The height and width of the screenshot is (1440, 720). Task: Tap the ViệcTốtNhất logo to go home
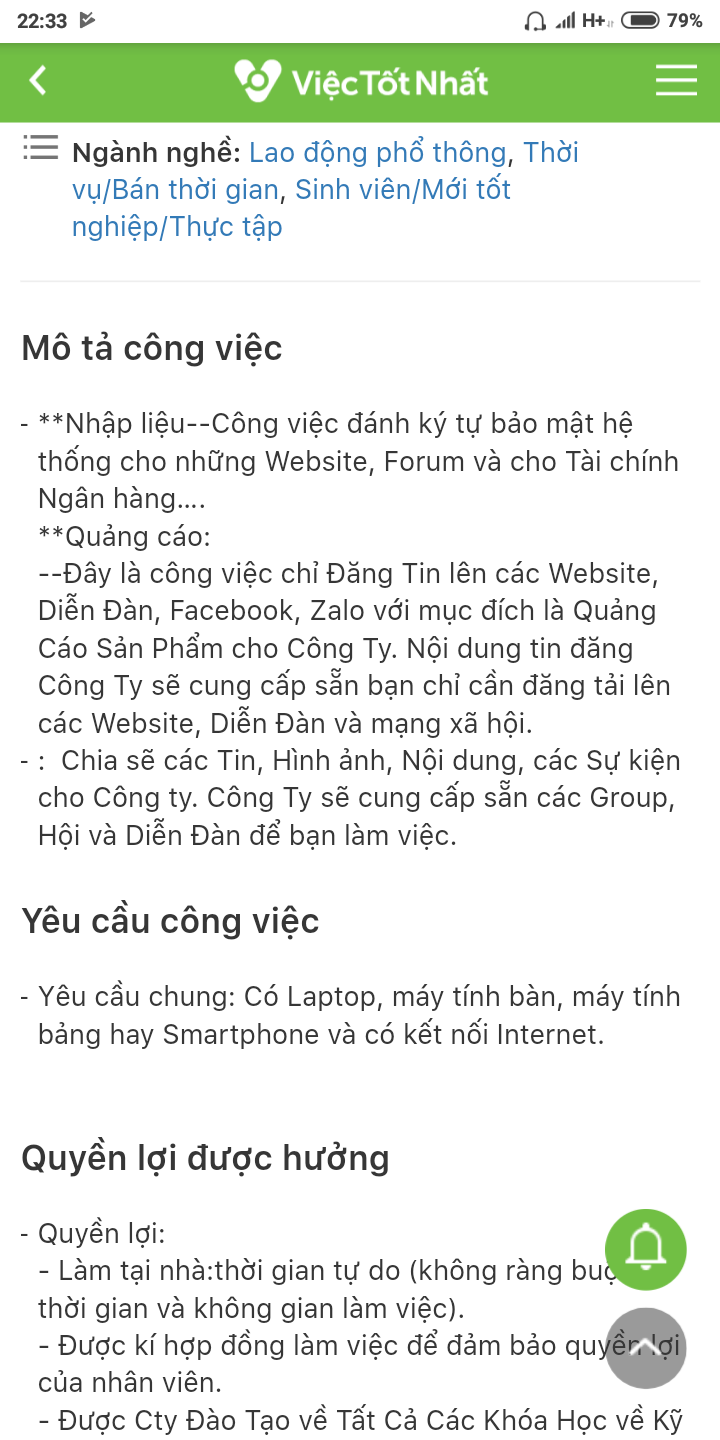click(x=361, y=81)
